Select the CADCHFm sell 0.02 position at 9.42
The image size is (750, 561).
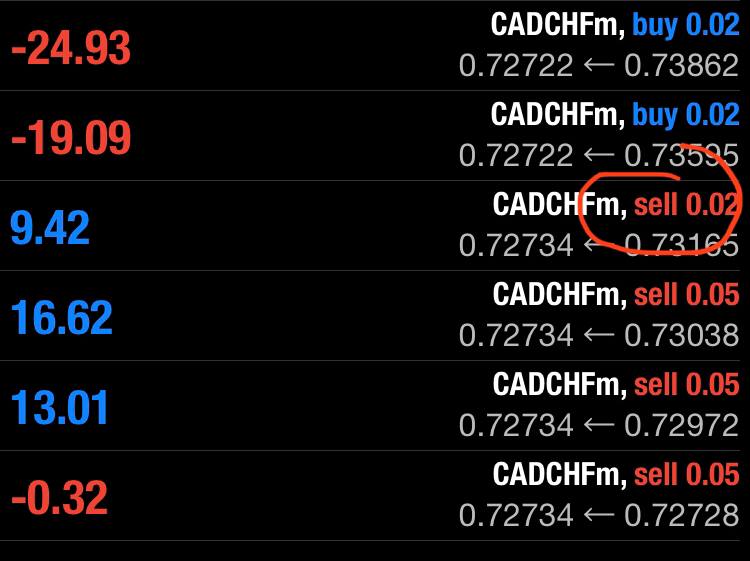[375, 226]
